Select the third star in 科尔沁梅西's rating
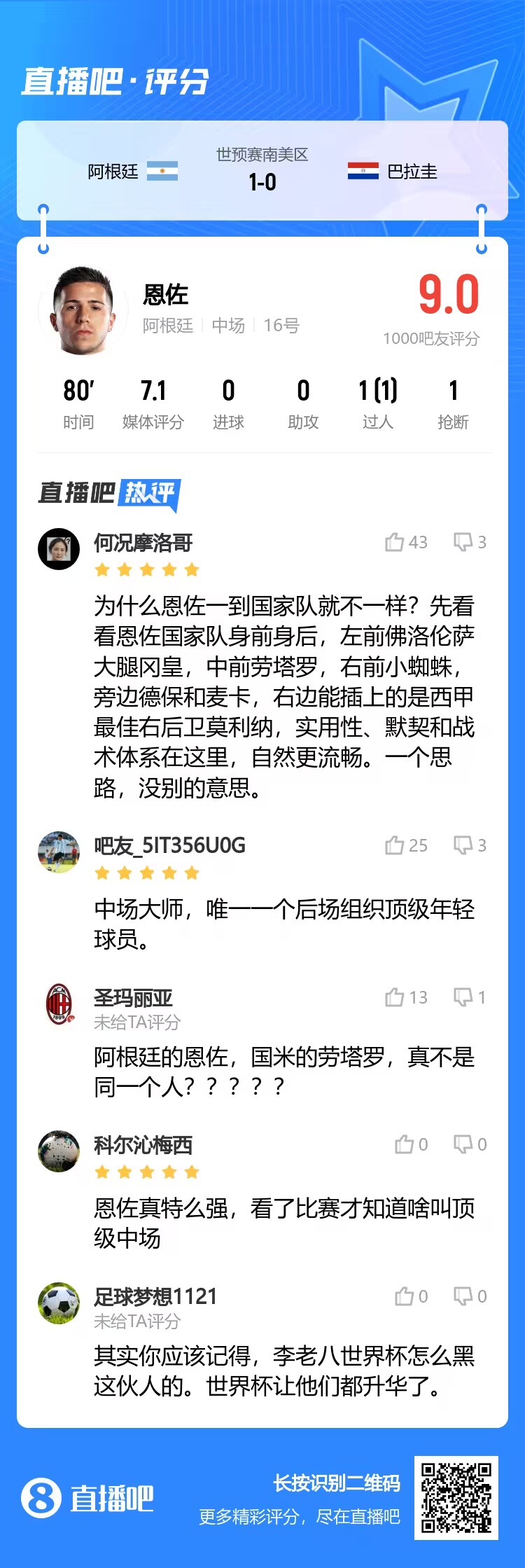The width and height of the screenshot is (525, 1568). 145,1171
